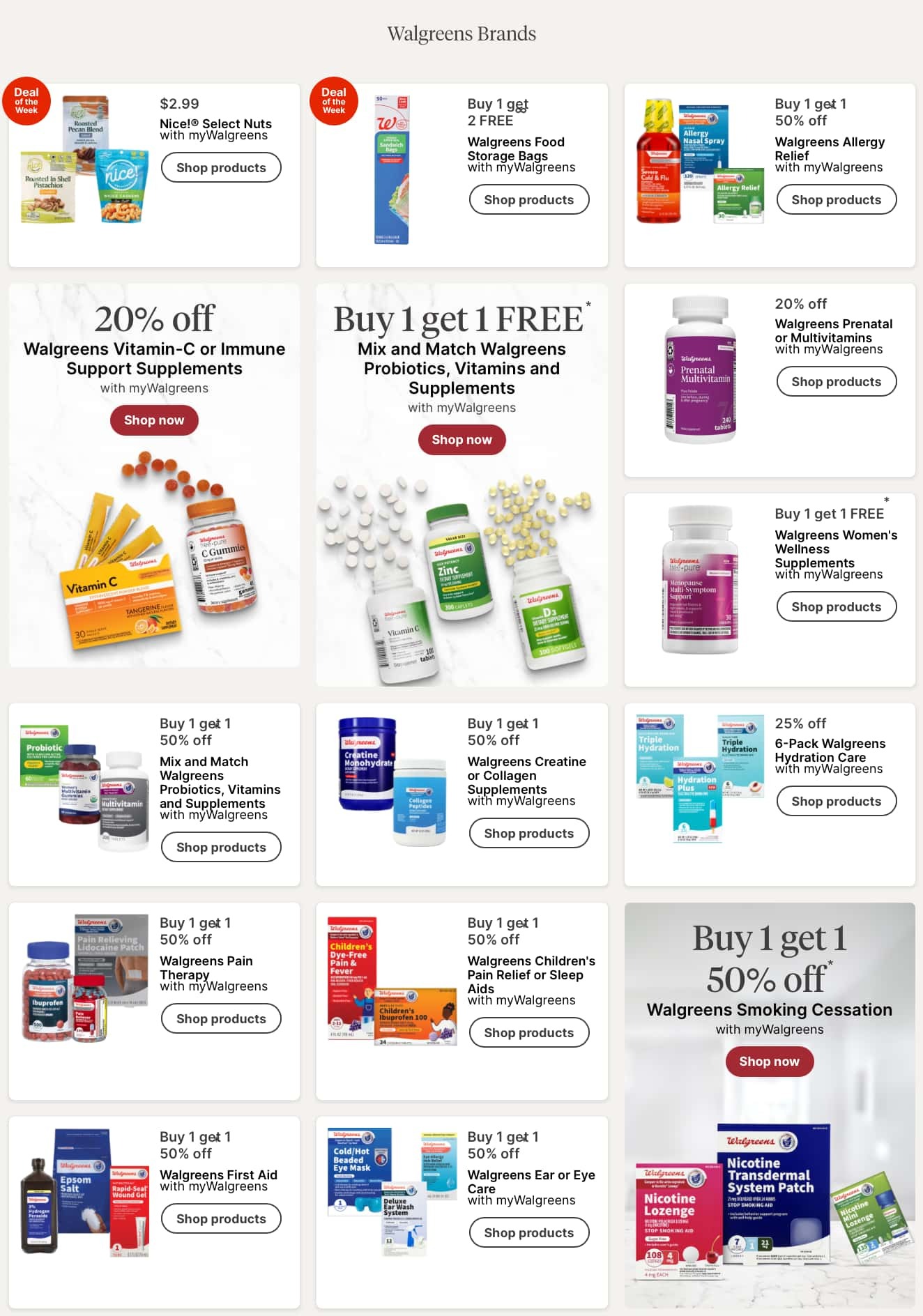Image resolution: width=923 pixels, height=1316 pixels.
Task: Click the Prenatal Multivitamin bottle image
Action: (x=701, y=369)
